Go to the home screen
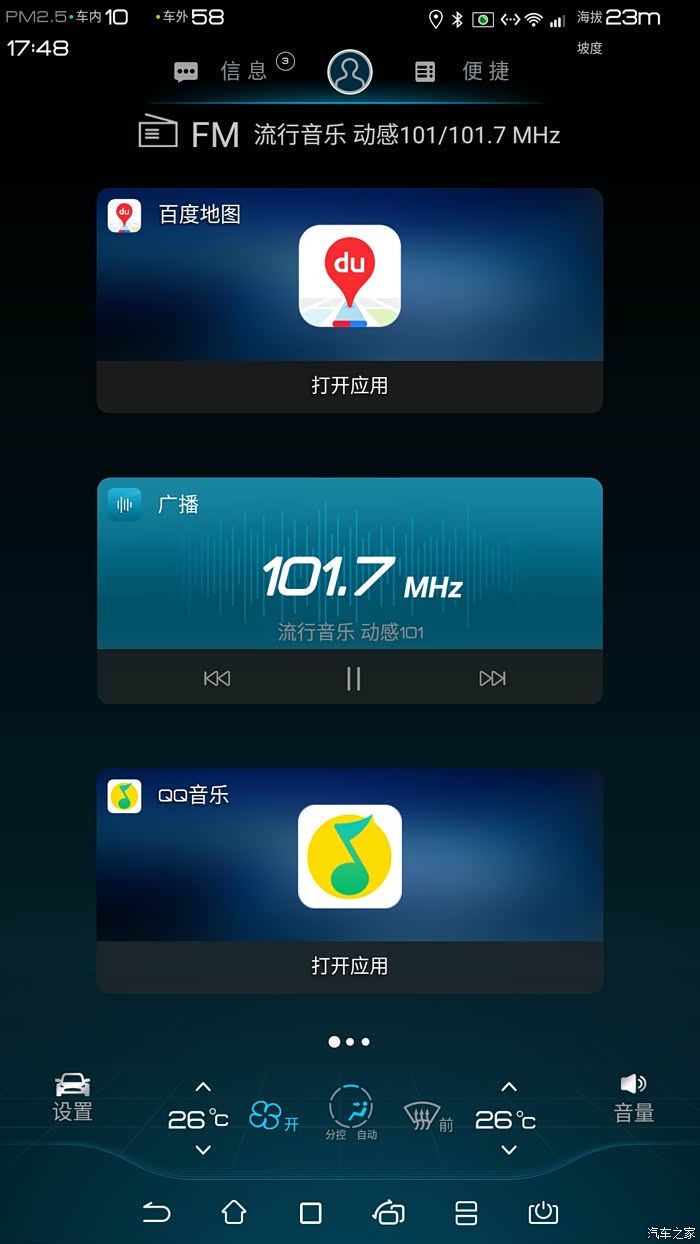700x1244 pixels. pyautogui.click(x=234, y=1213)
